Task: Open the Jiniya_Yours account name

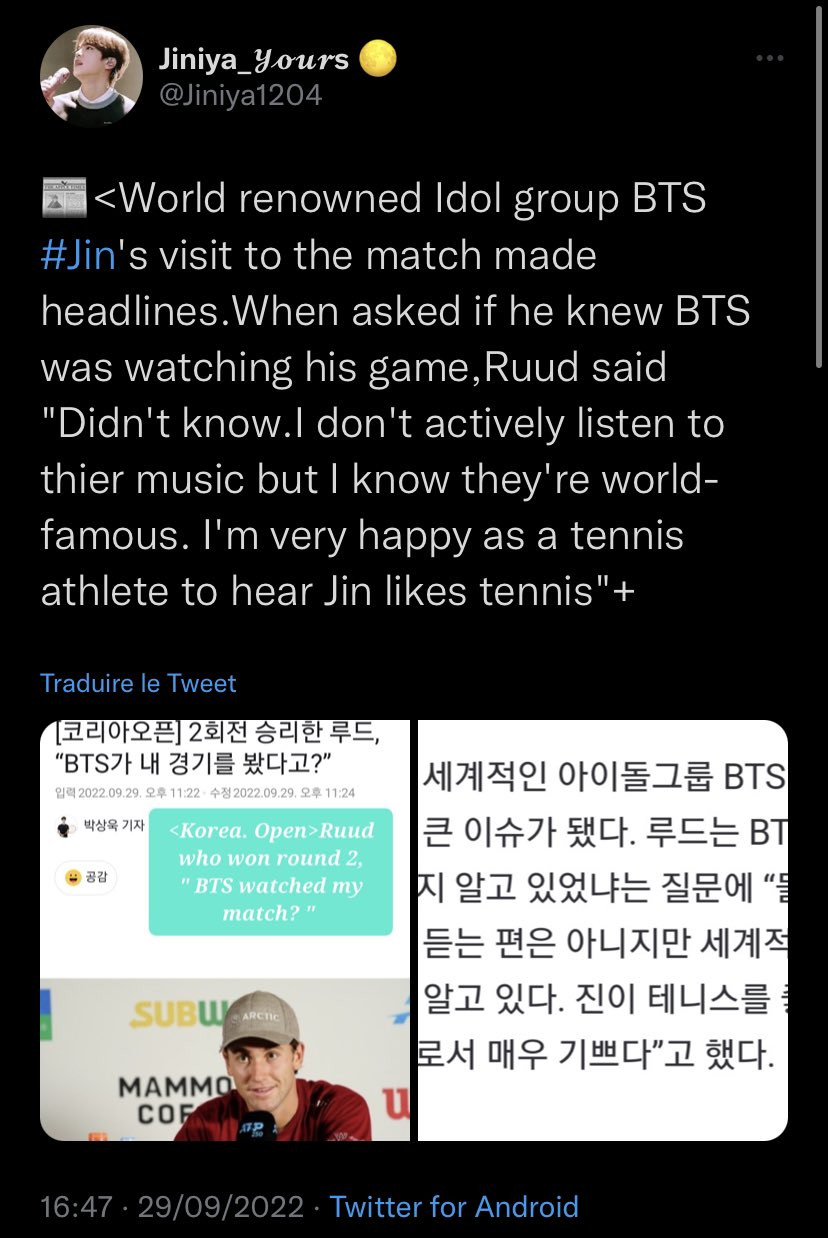Action: 254,60
